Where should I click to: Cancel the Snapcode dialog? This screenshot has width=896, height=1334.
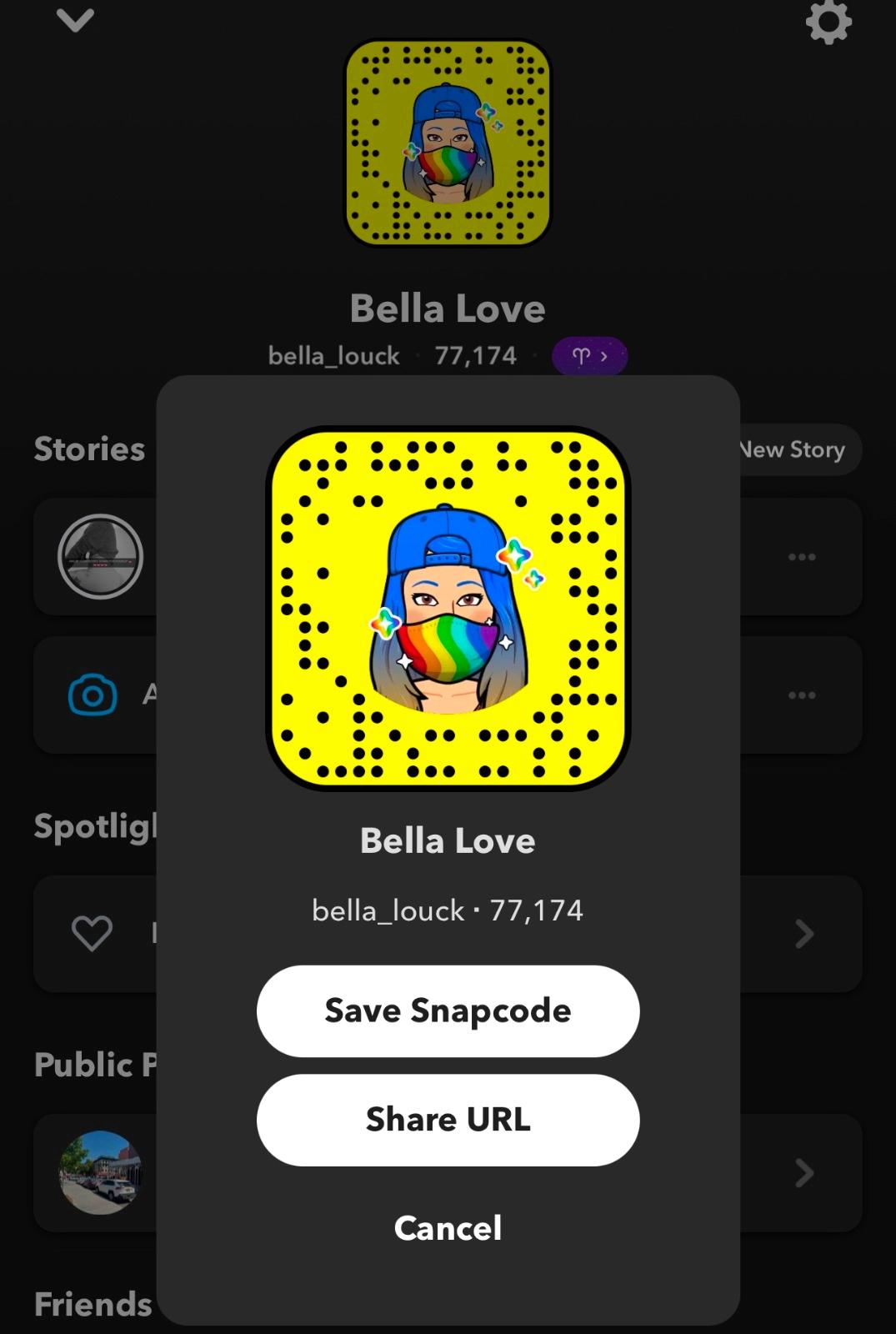(448, 1227)
